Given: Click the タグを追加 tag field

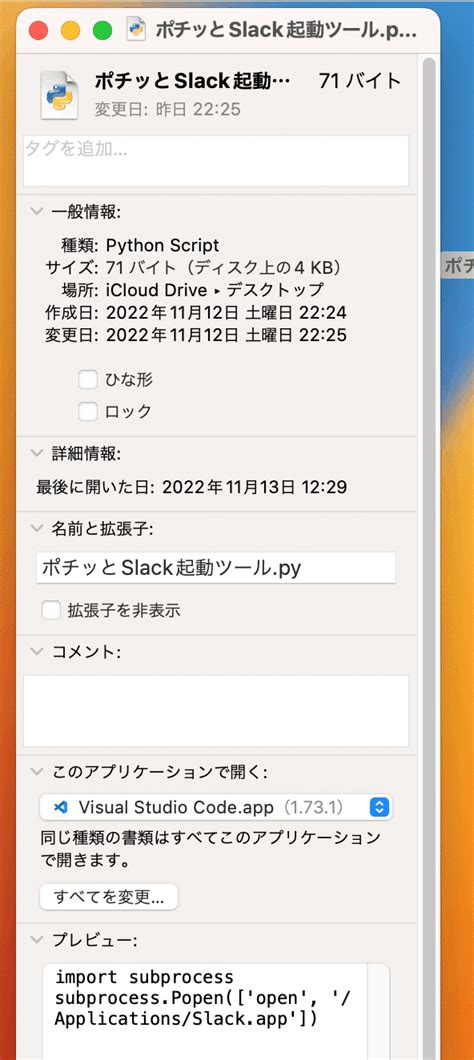Looking at the screenshot, I should click(x=216, y=161).
